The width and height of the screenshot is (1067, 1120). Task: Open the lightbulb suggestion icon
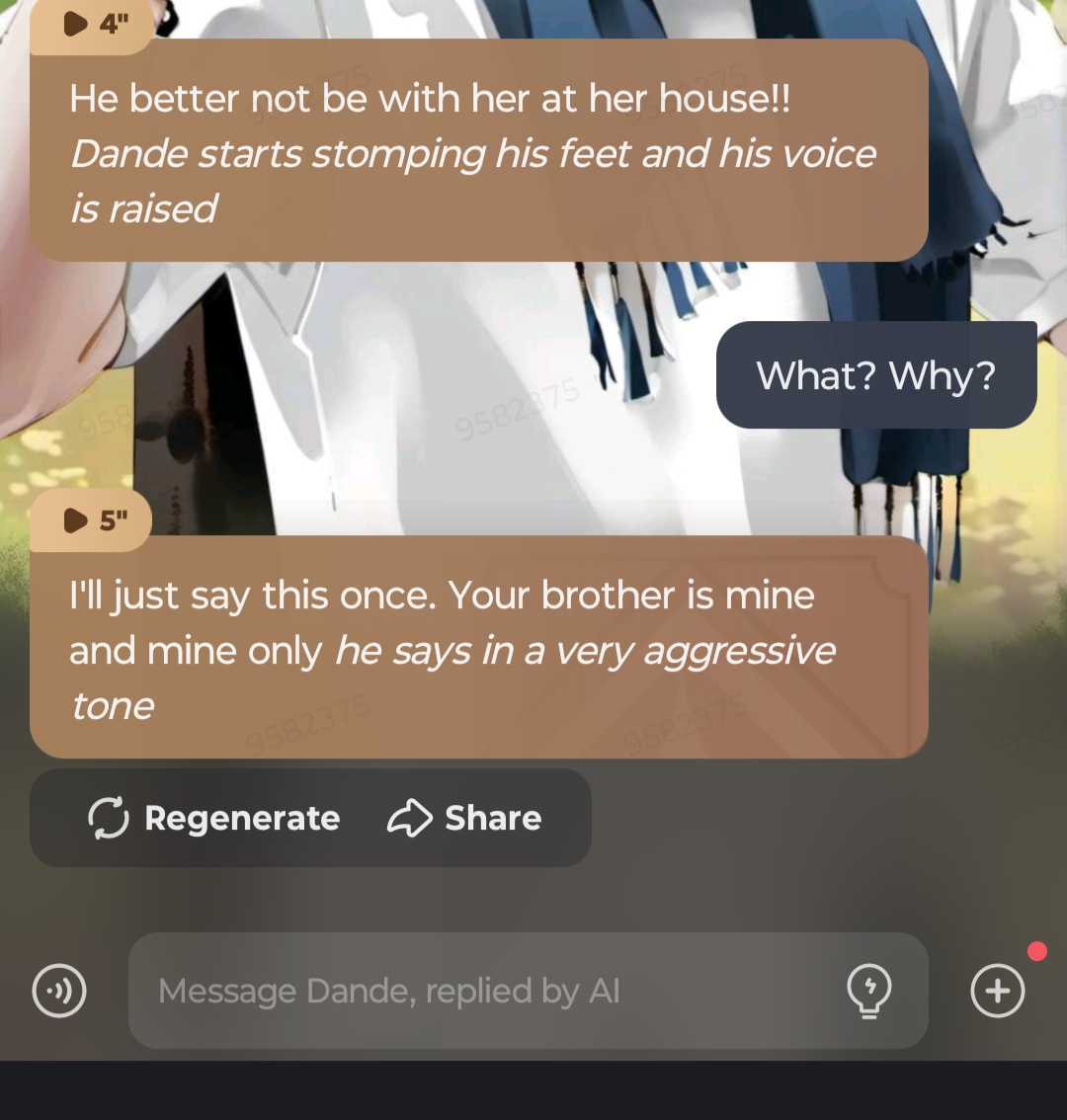pyautogui.click(x=869, y=991)
